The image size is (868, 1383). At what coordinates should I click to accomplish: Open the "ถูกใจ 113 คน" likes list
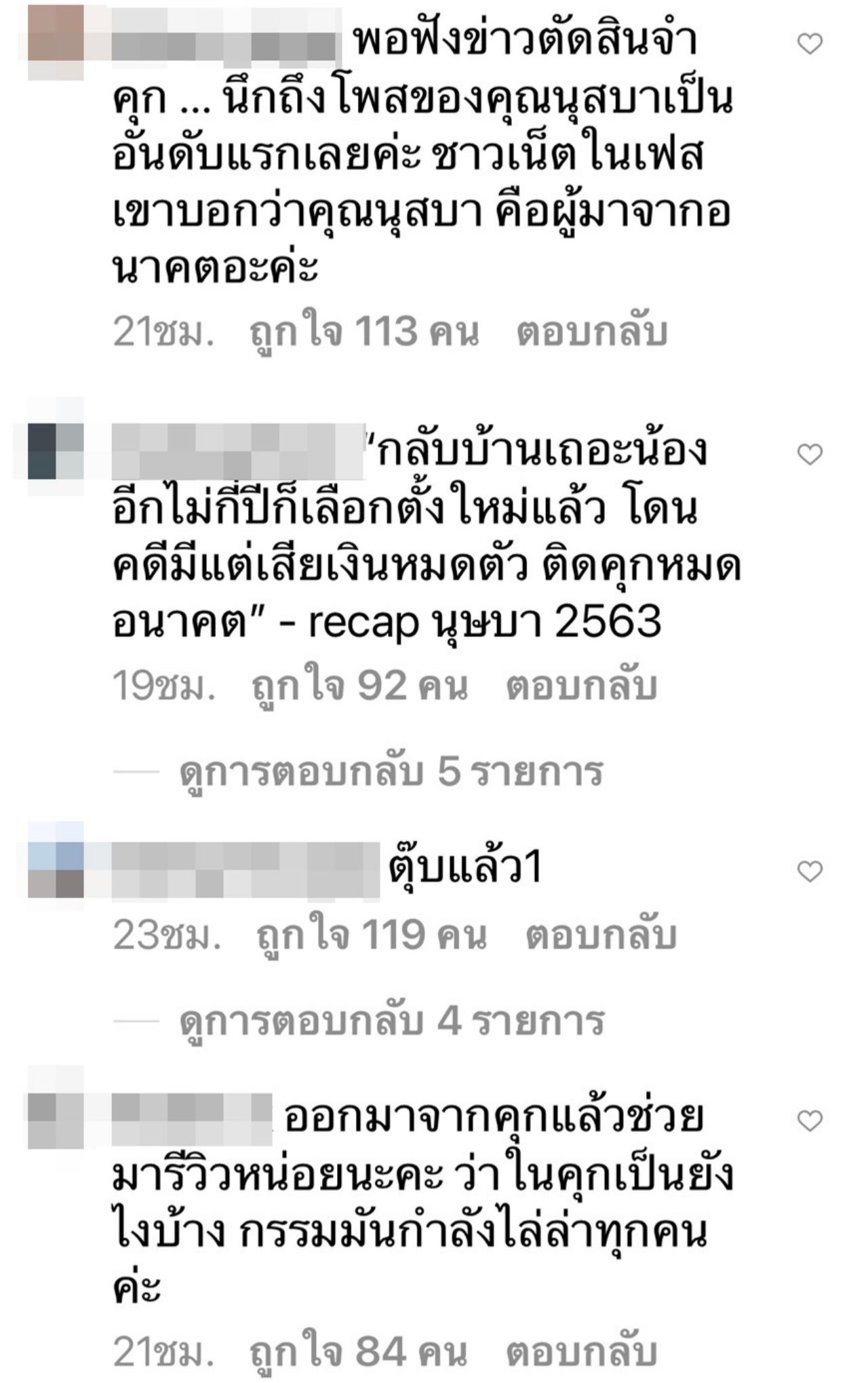click(x=364, y=333)
